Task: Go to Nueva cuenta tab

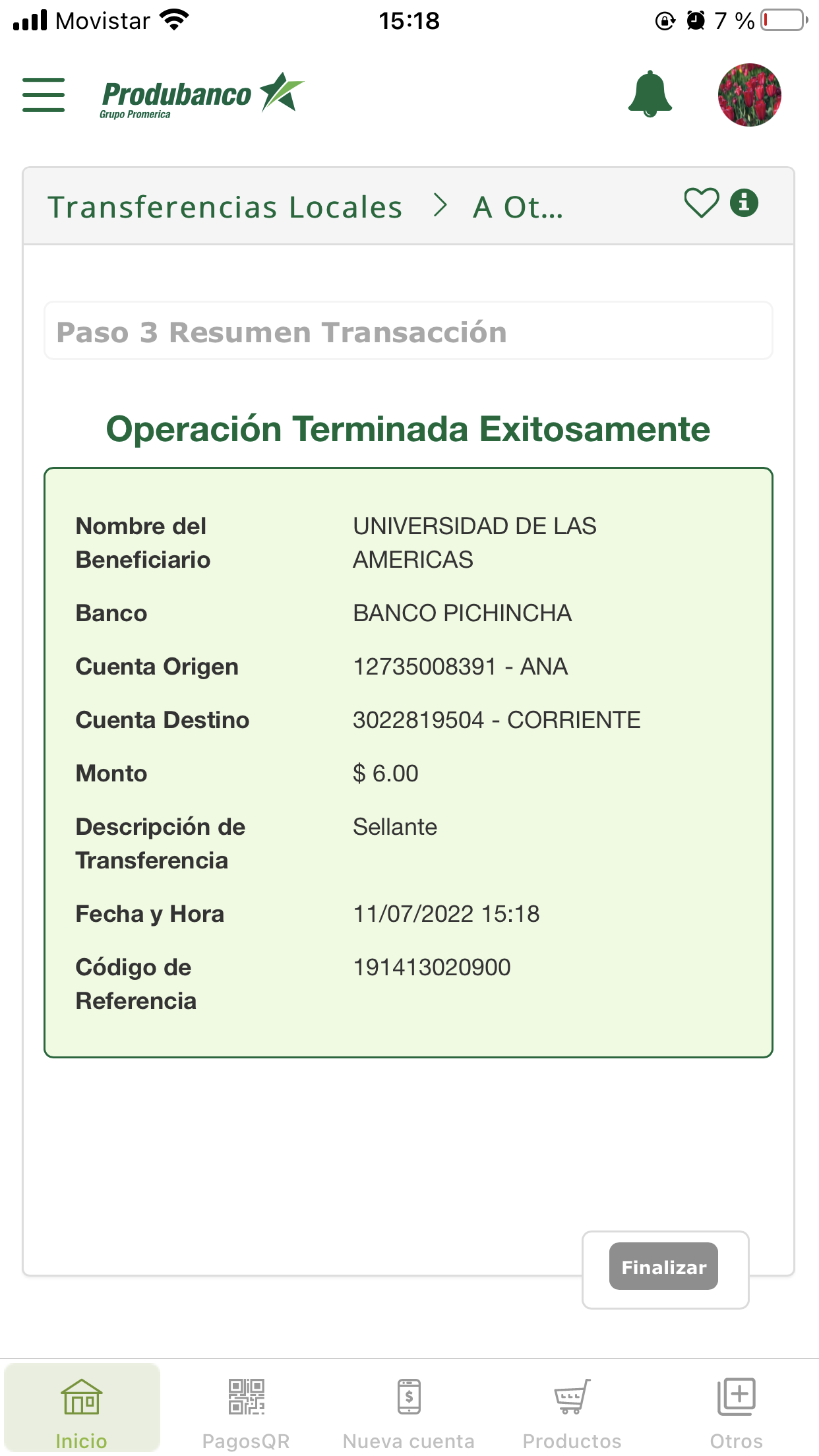Action: [409, 1409]
